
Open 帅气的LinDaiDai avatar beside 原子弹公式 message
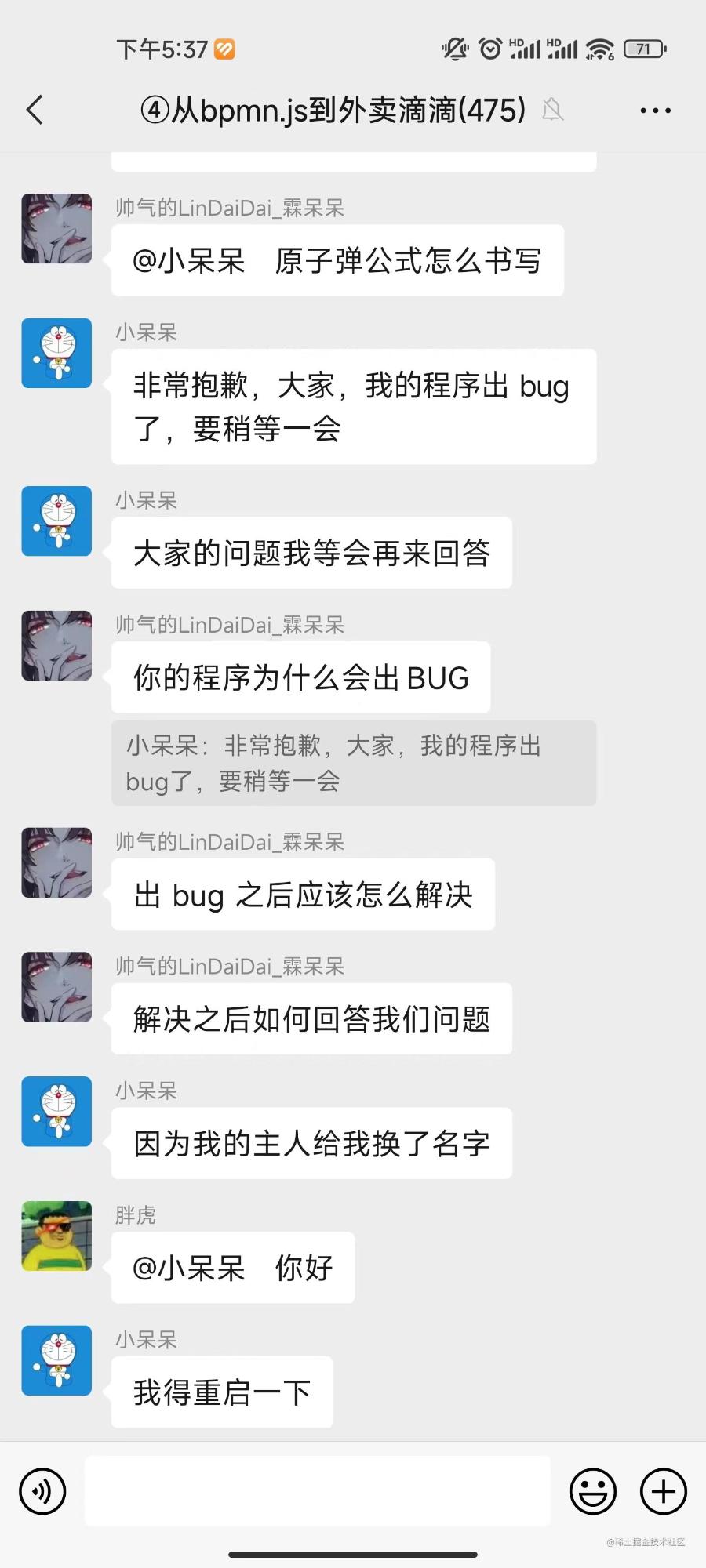56,228
